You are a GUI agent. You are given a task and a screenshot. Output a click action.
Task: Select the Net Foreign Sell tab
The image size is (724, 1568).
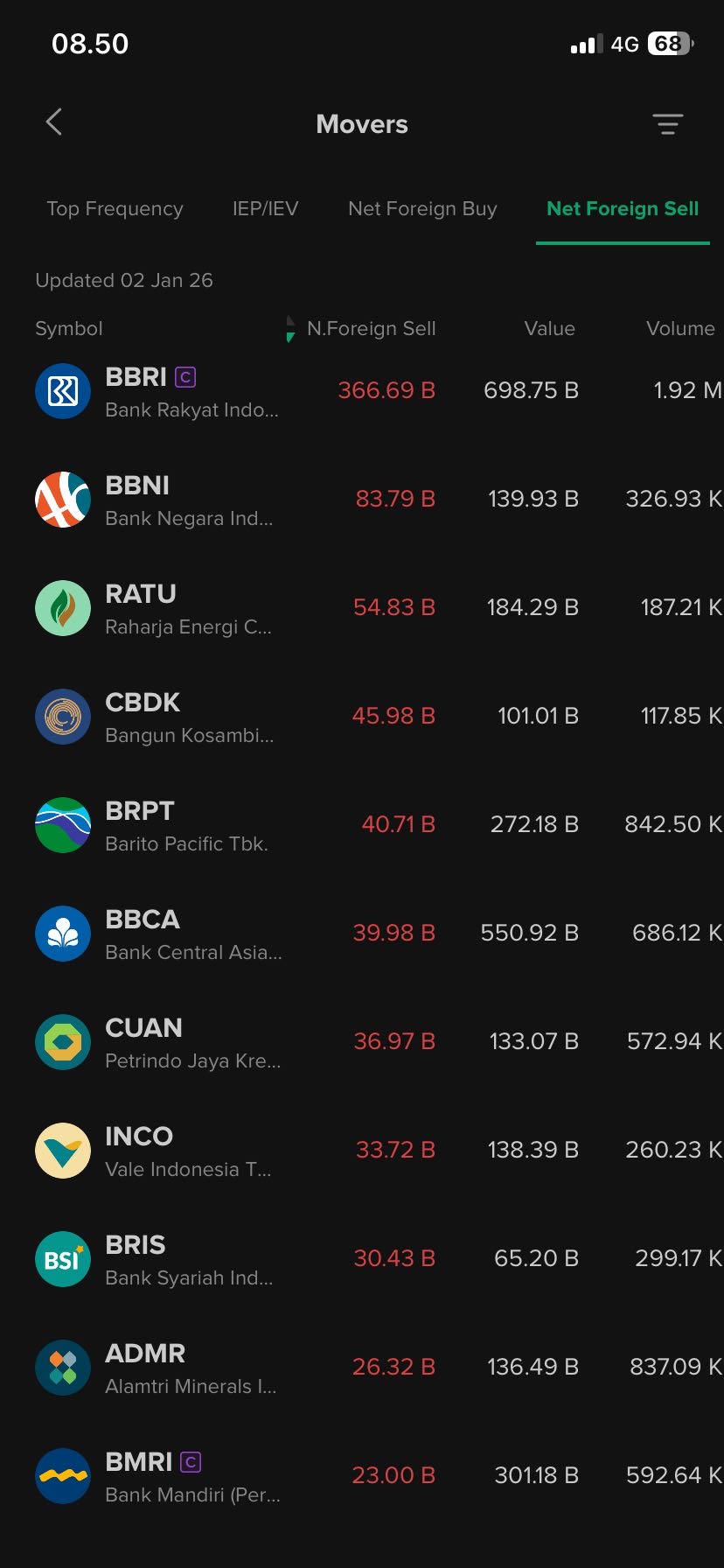tap(622, 209)
